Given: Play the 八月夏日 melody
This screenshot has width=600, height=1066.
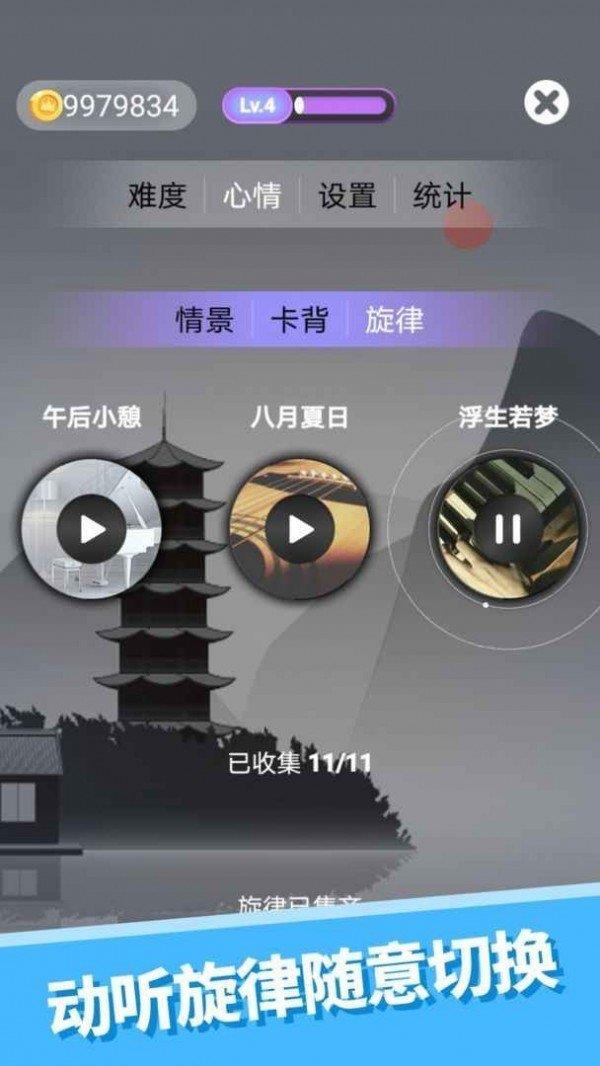Looking at the screenshot, I should tap(299, 529).
